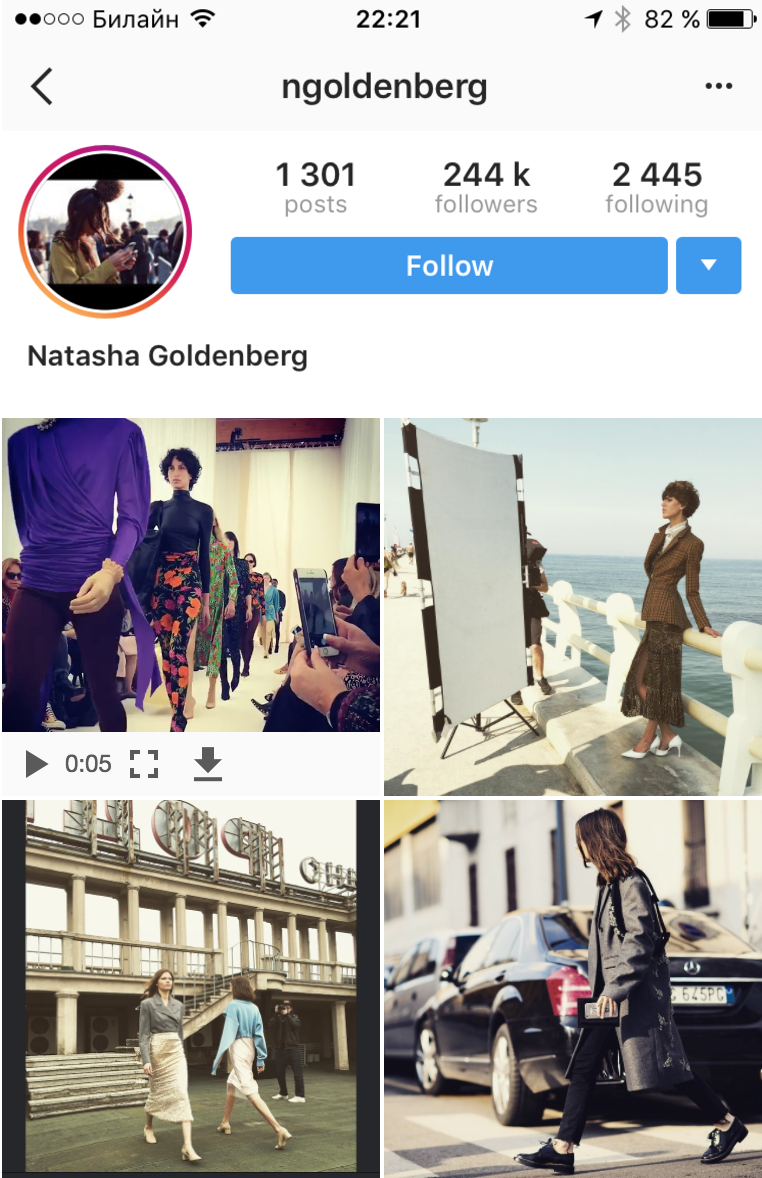Open the followers list
This screenshot has height=1178, width=762.
click(x=486, y=188)
